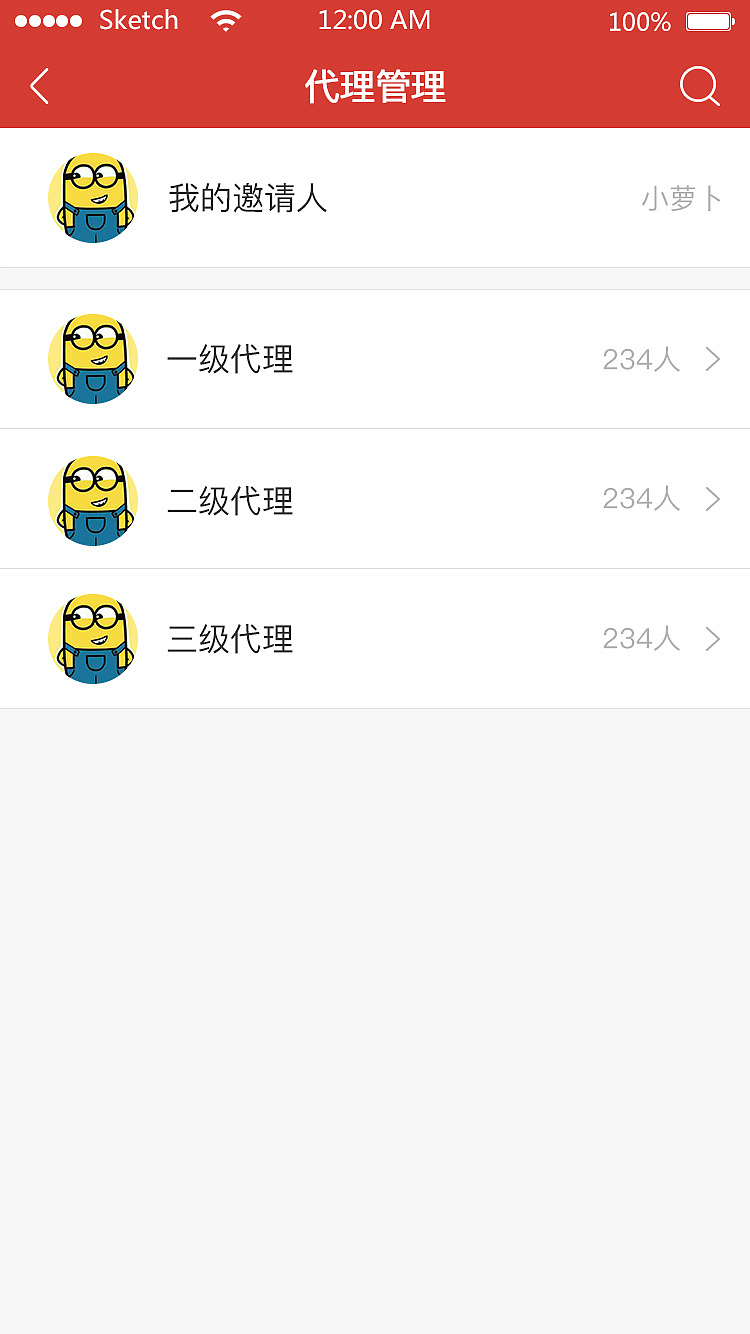Tap the minion avatar on the 一级代理 row
Screen dimensions: 750x1334
point(93,359)
